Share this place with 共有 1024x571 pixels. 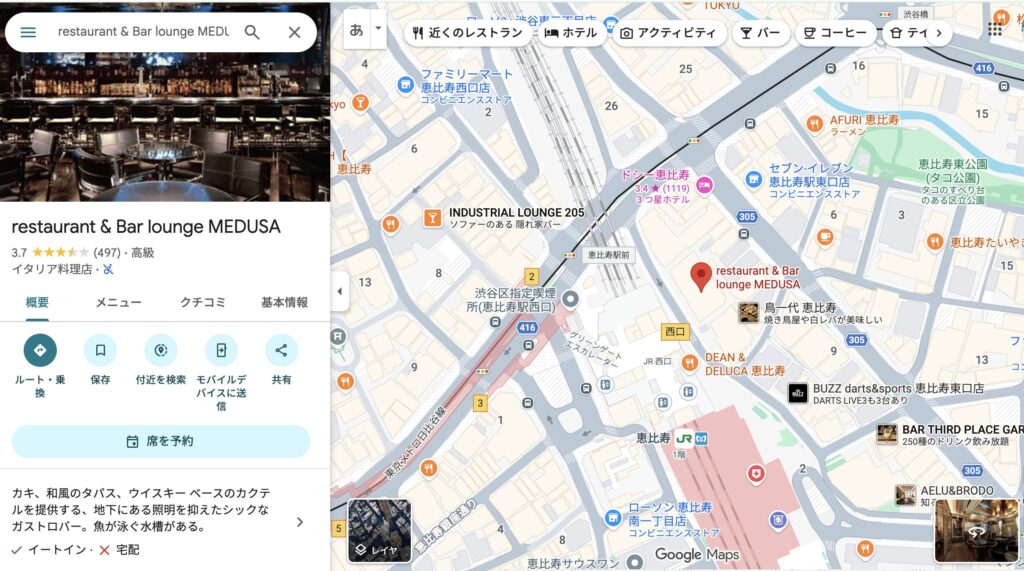[x=281, y=350]
